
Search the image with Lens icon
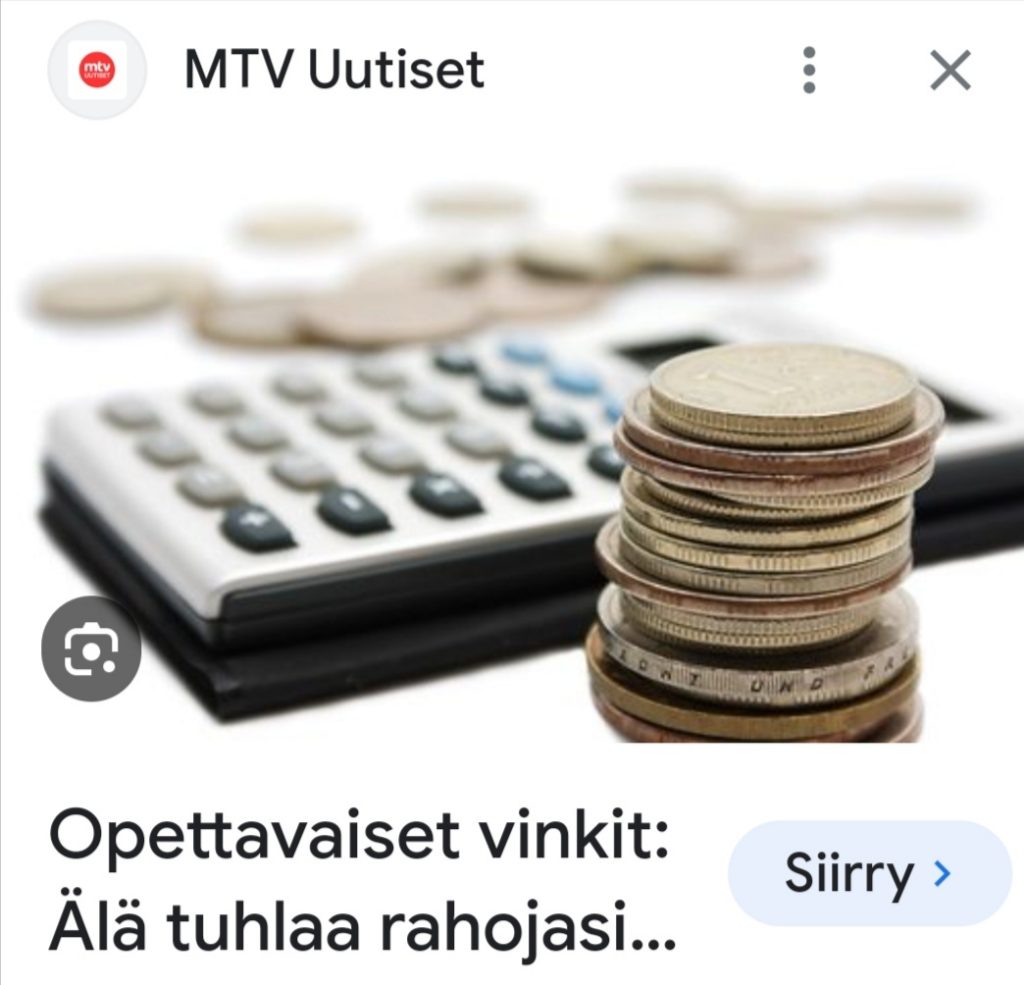click(91, 649)
